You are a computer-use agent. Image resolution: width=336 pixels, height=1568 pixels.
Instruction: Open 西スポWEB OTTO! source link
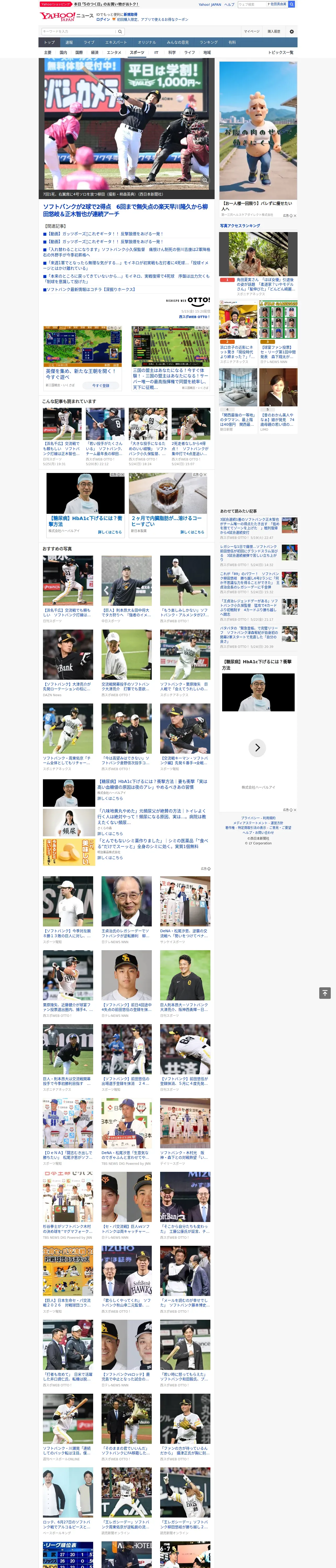(194, 316)
